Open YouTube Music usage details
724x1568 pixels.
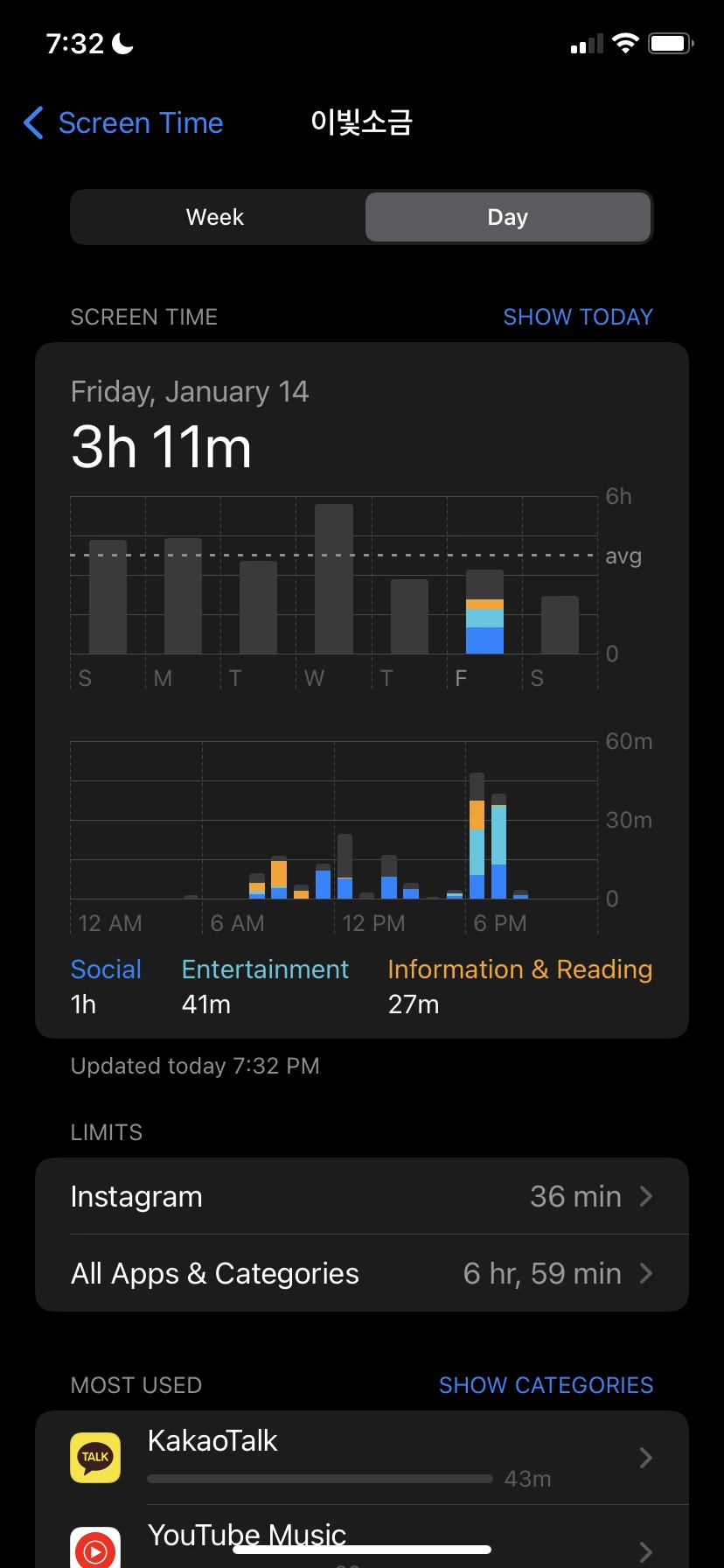[362, 1542]
